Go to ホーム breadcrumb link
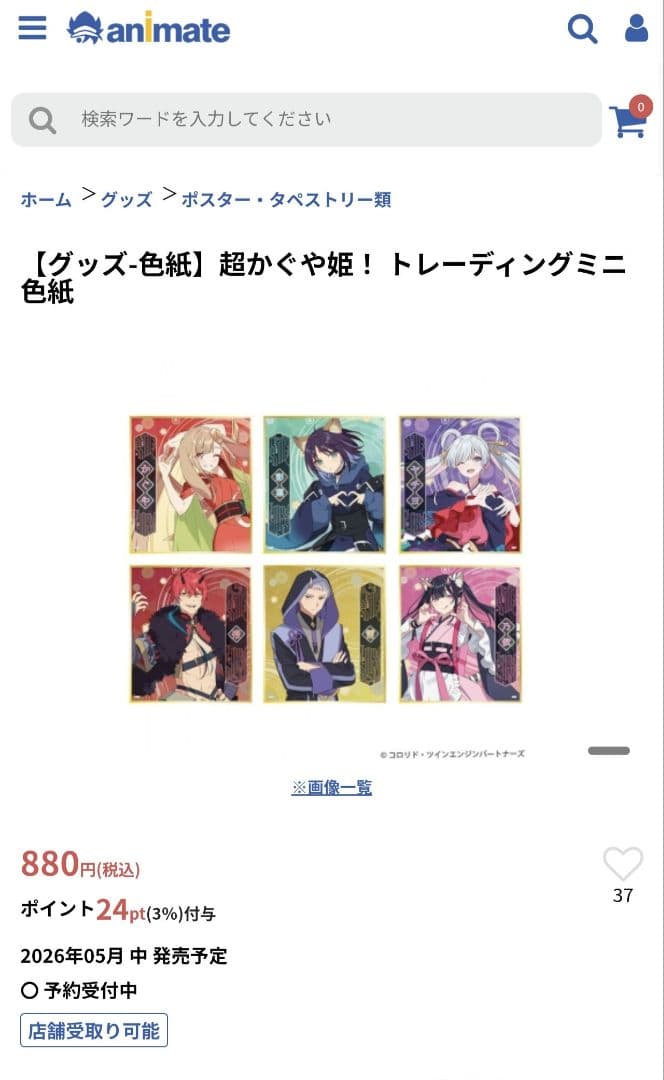This screenshot has height=1080, width=664. (46, 200)
